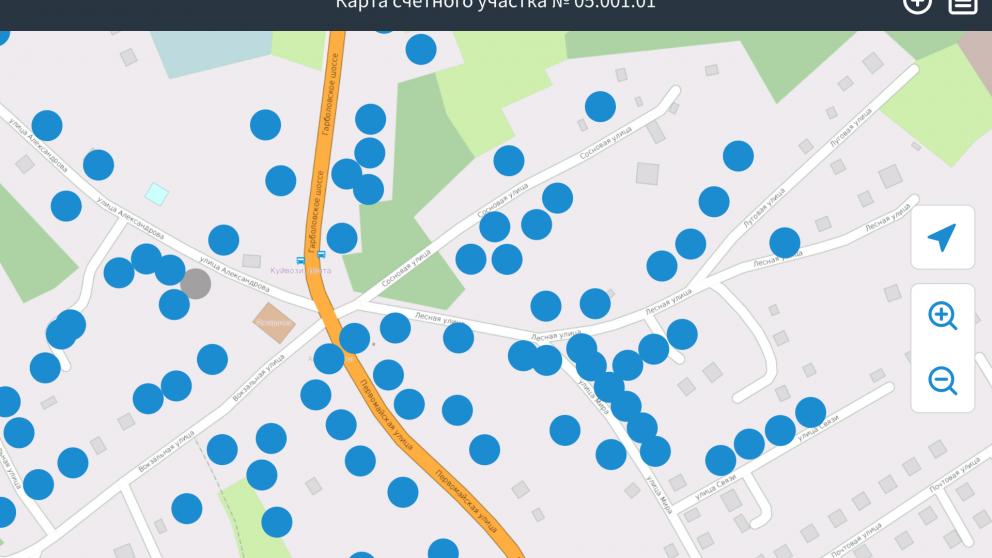
Task: Open the list view icon
Action: (x=962, y=4)
